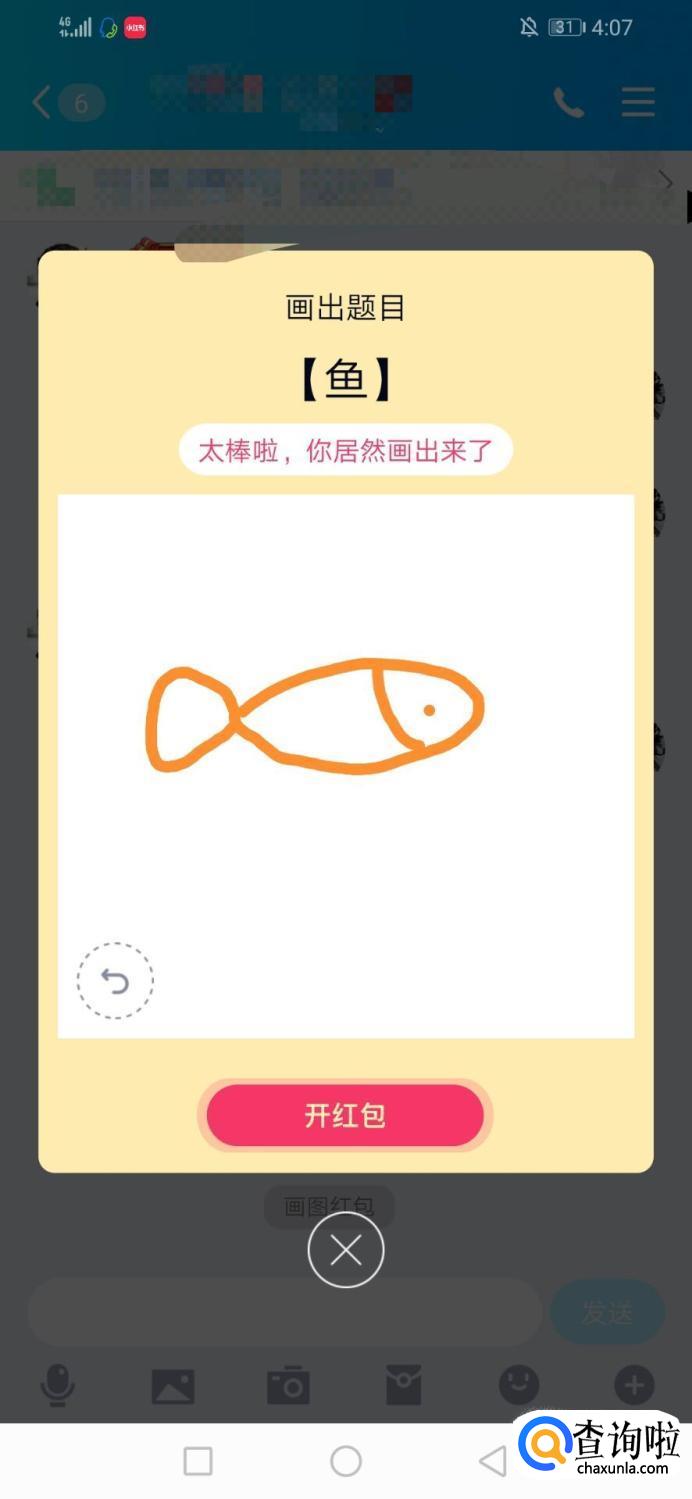Tap the 发送 send button
The image size is (692, 1499).
pos(607,1312)
